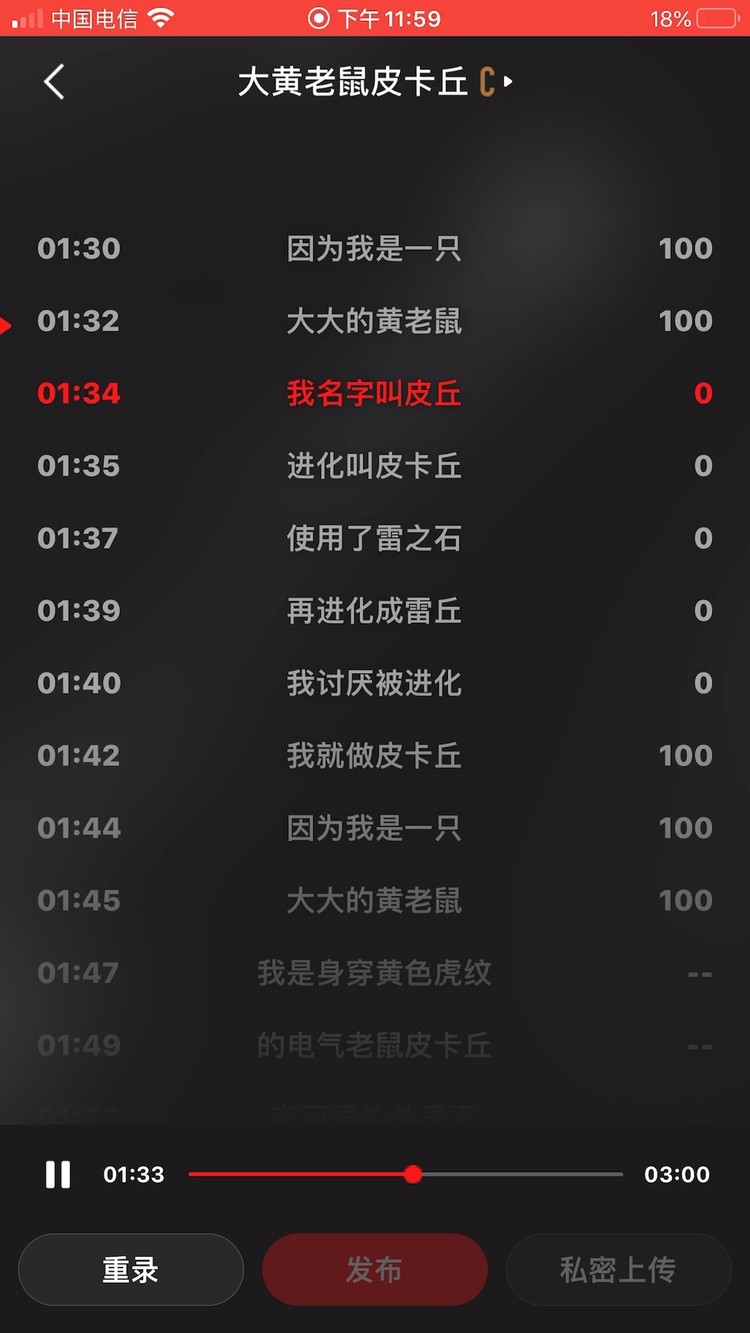The height and width of the screenshot is (1333, 750).
Task: Tap the red recording indicator in status bar
Action: [x=316, y=17]
